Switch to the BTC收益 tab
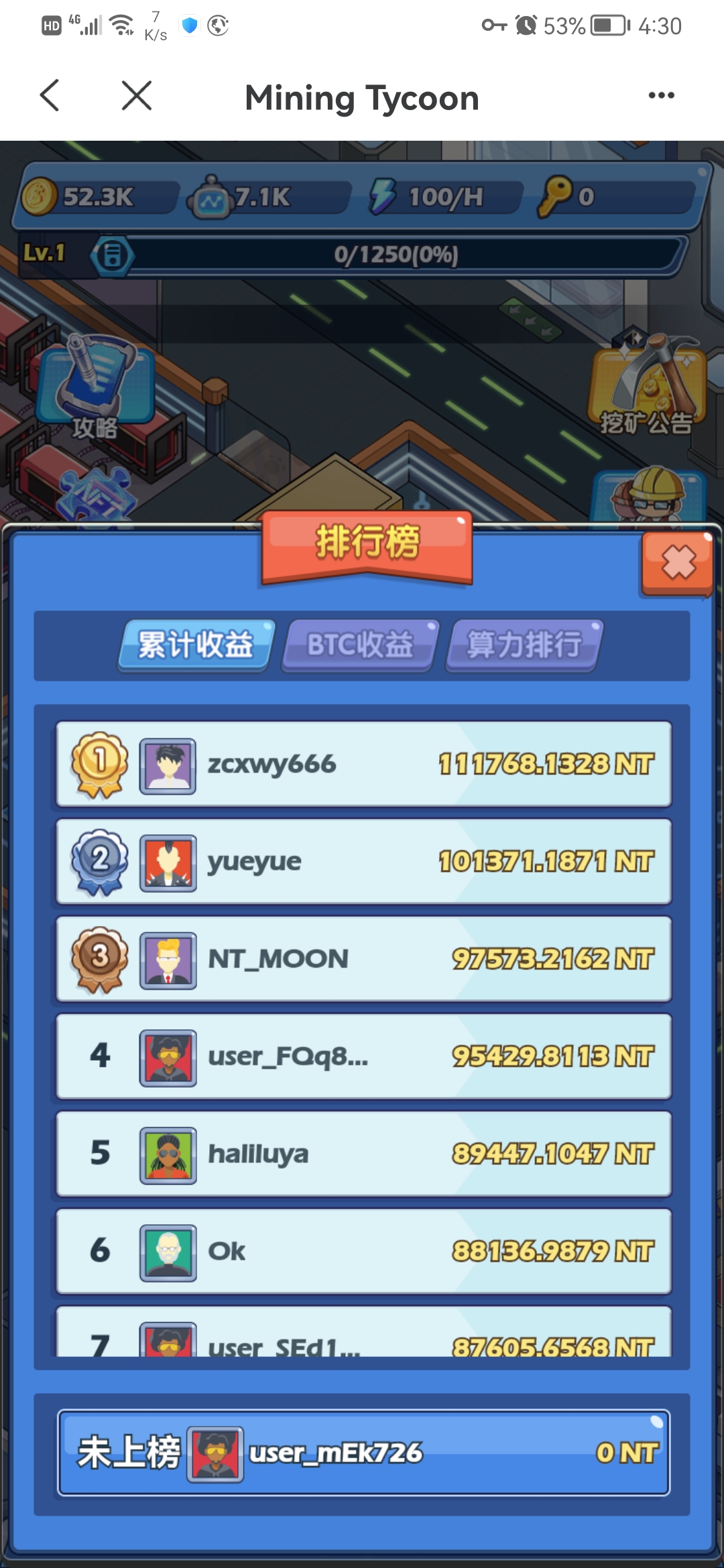 (x=360, y=645)
